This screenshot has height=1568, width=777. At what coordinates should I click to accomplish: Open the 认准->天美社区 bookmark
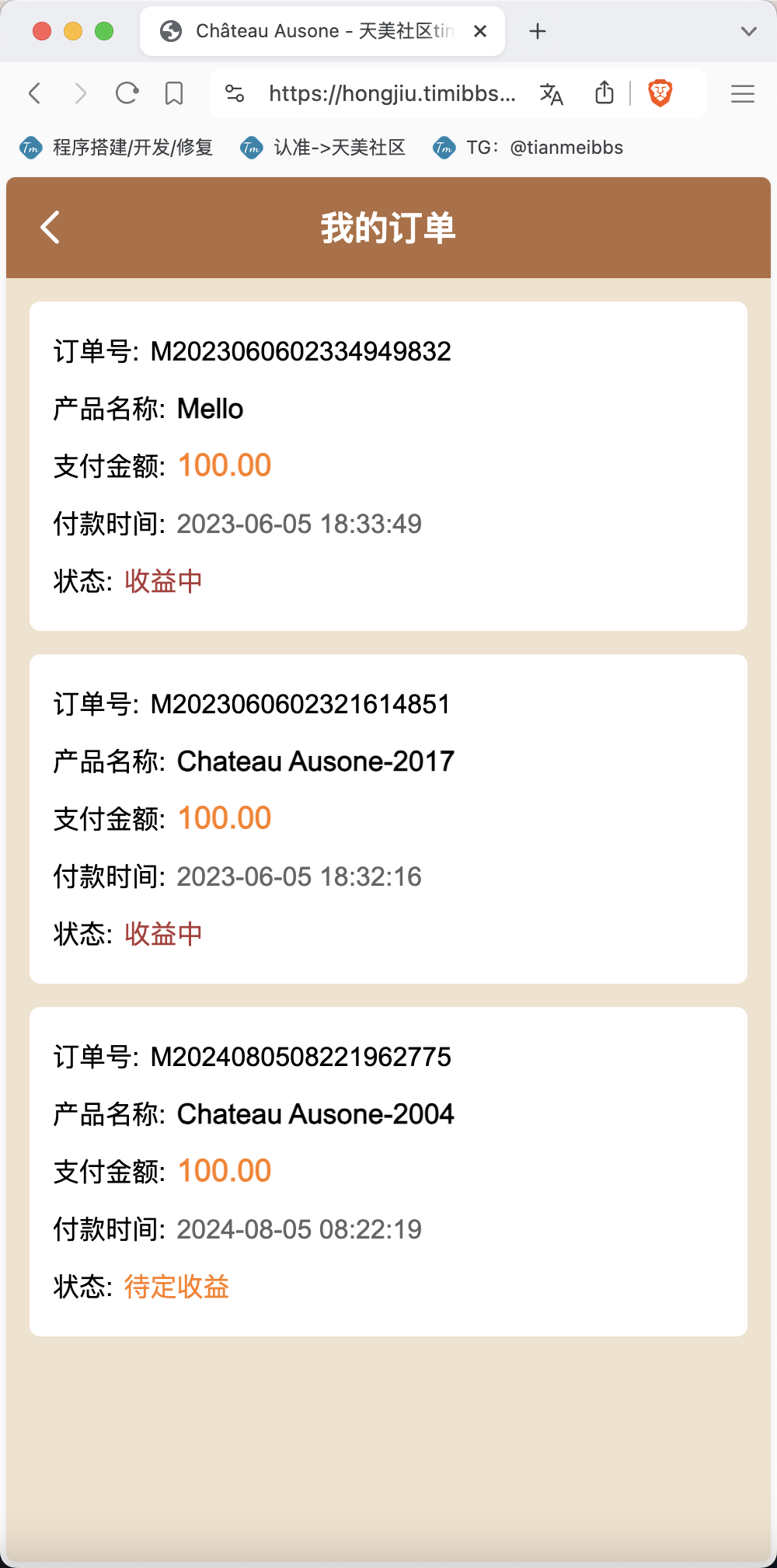[x=323, y=148]
